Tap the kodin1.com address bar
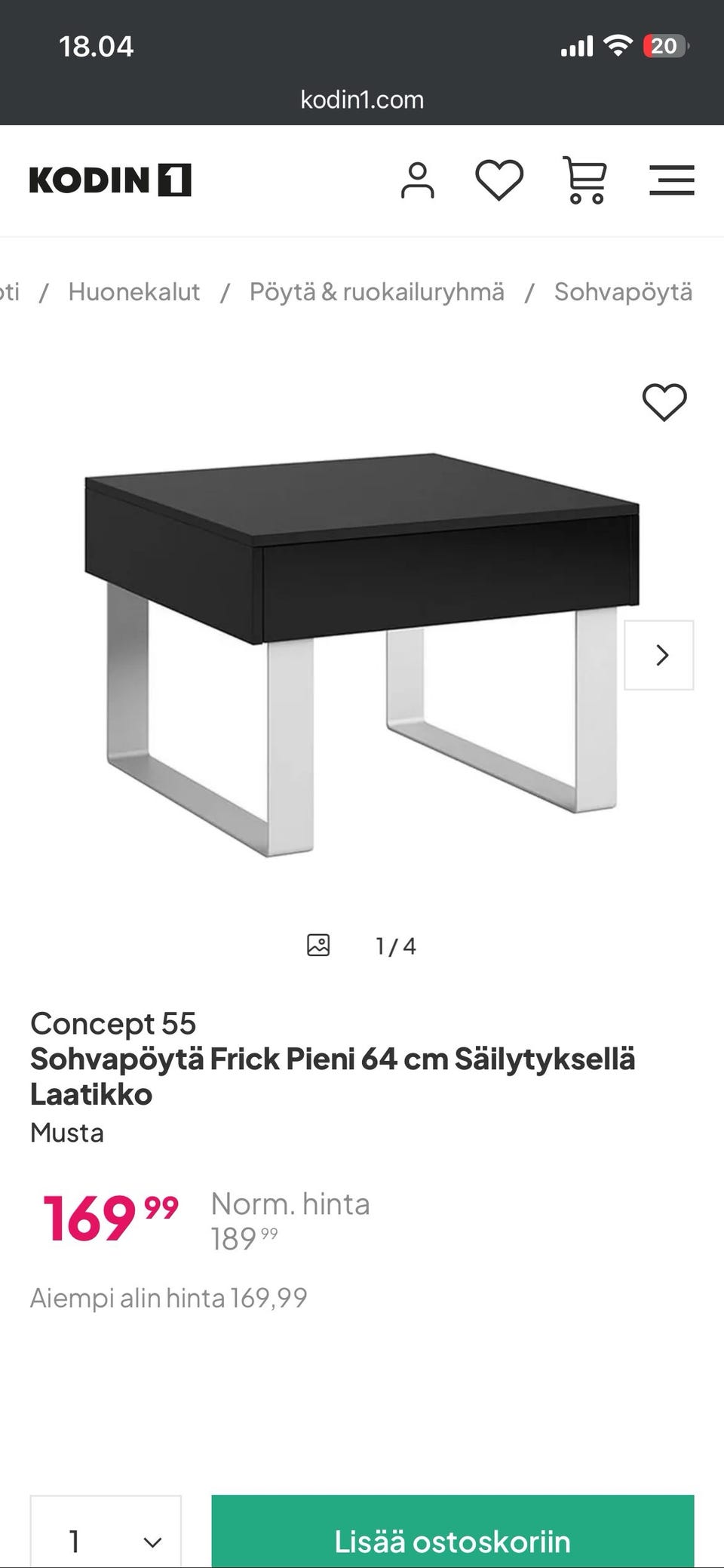The height and width of the screenshot is (1568, 724). (362, 100)
